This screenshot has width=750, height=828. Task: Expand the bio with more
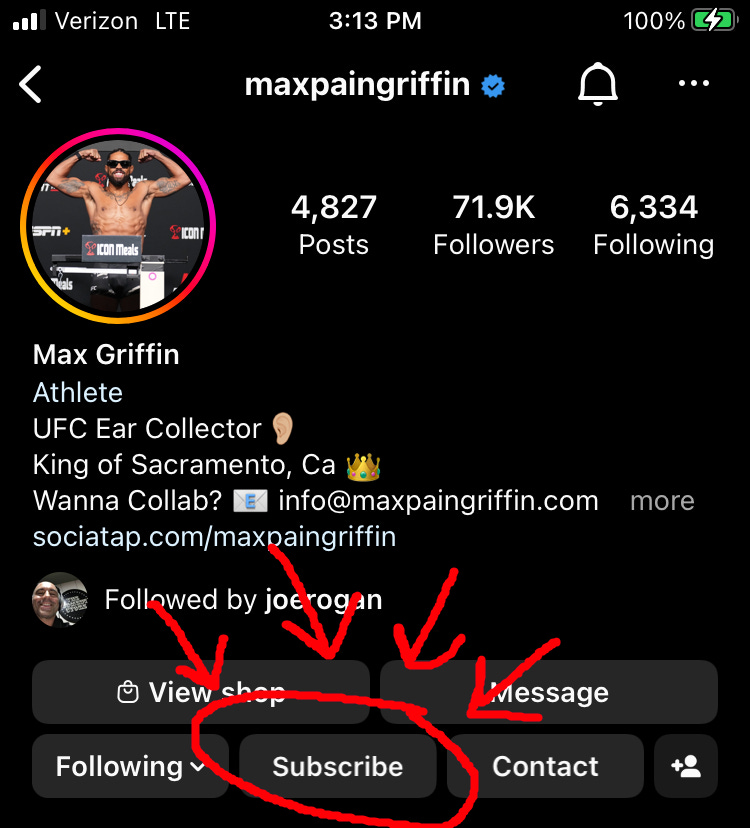(x=662, y=501)
